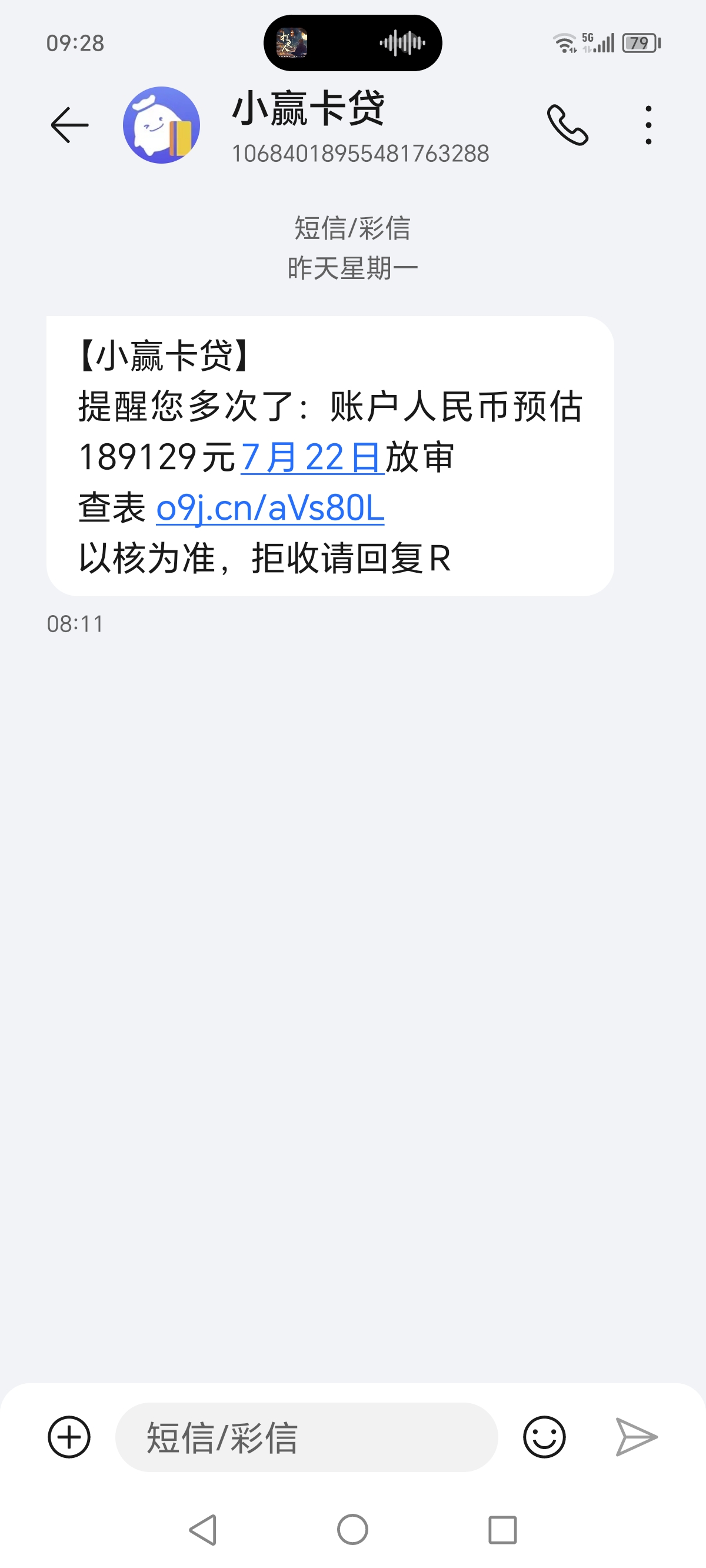
Task: Open the plus attachment button
Action: 69,1437
